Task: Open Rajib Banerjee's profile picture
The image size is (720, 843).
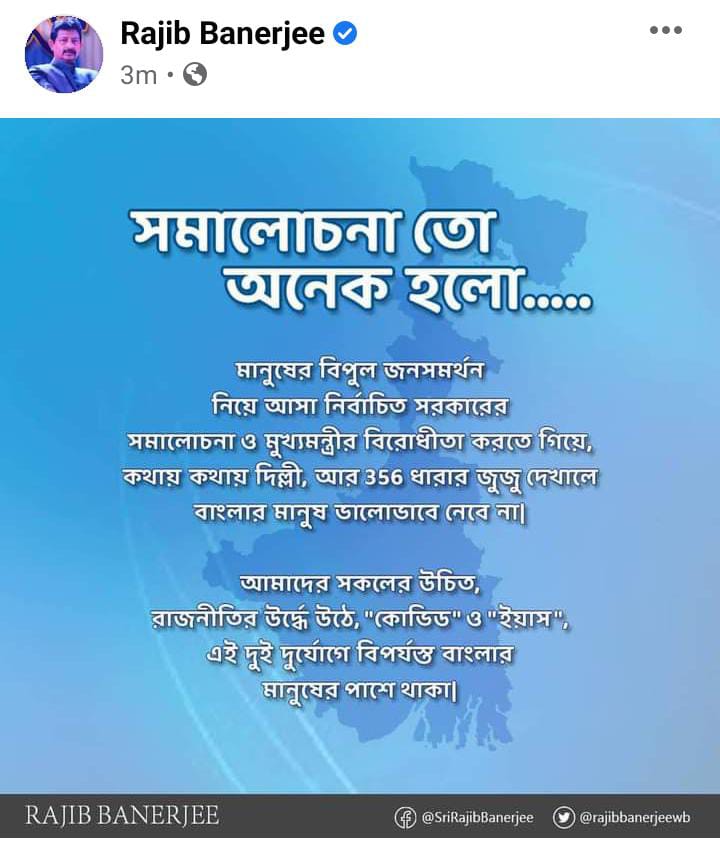Action: pyautogui.click(x=63, y=56)
